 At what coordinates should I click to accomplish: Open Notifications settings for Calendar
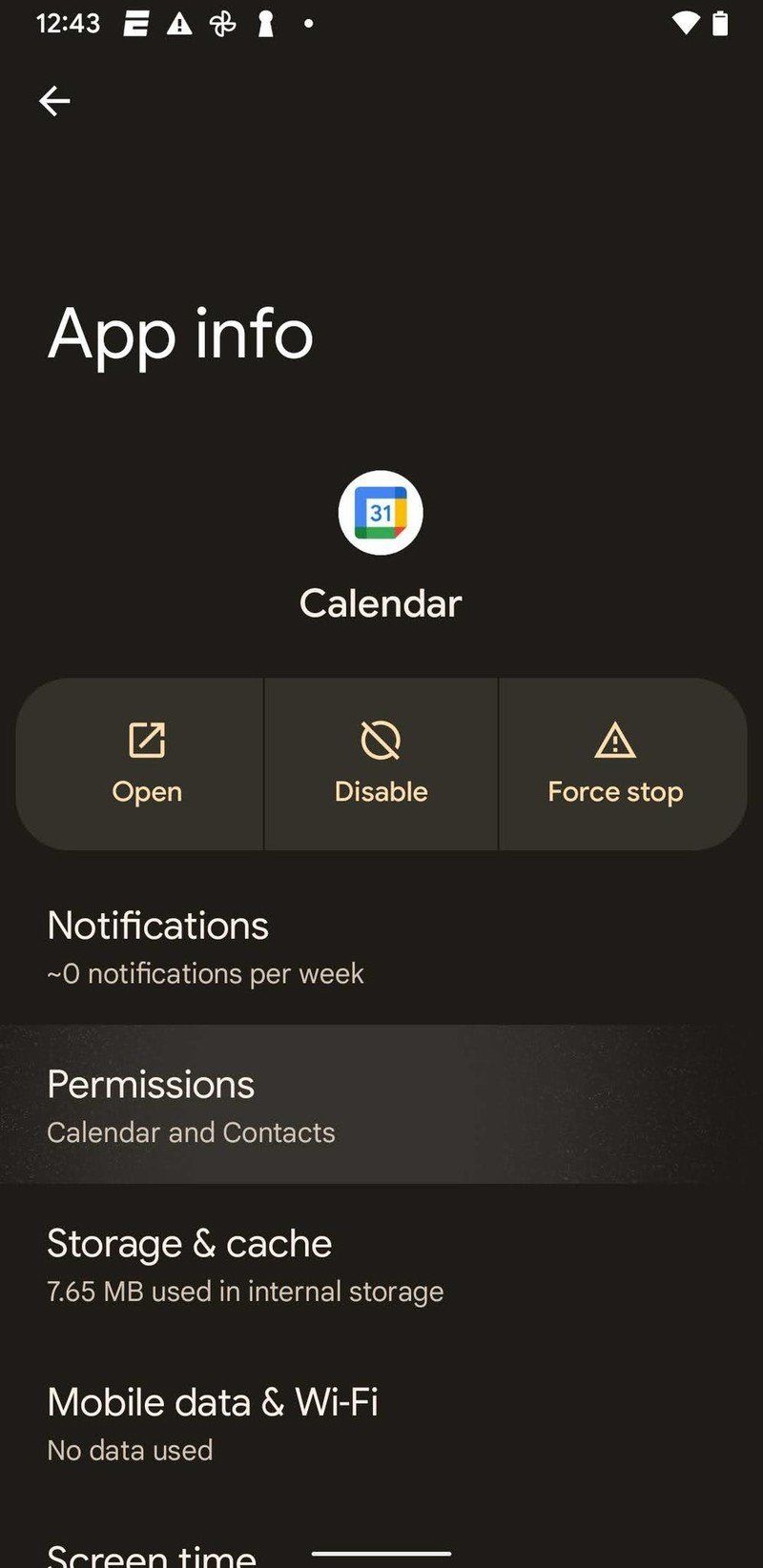click(x=381, y=947)
